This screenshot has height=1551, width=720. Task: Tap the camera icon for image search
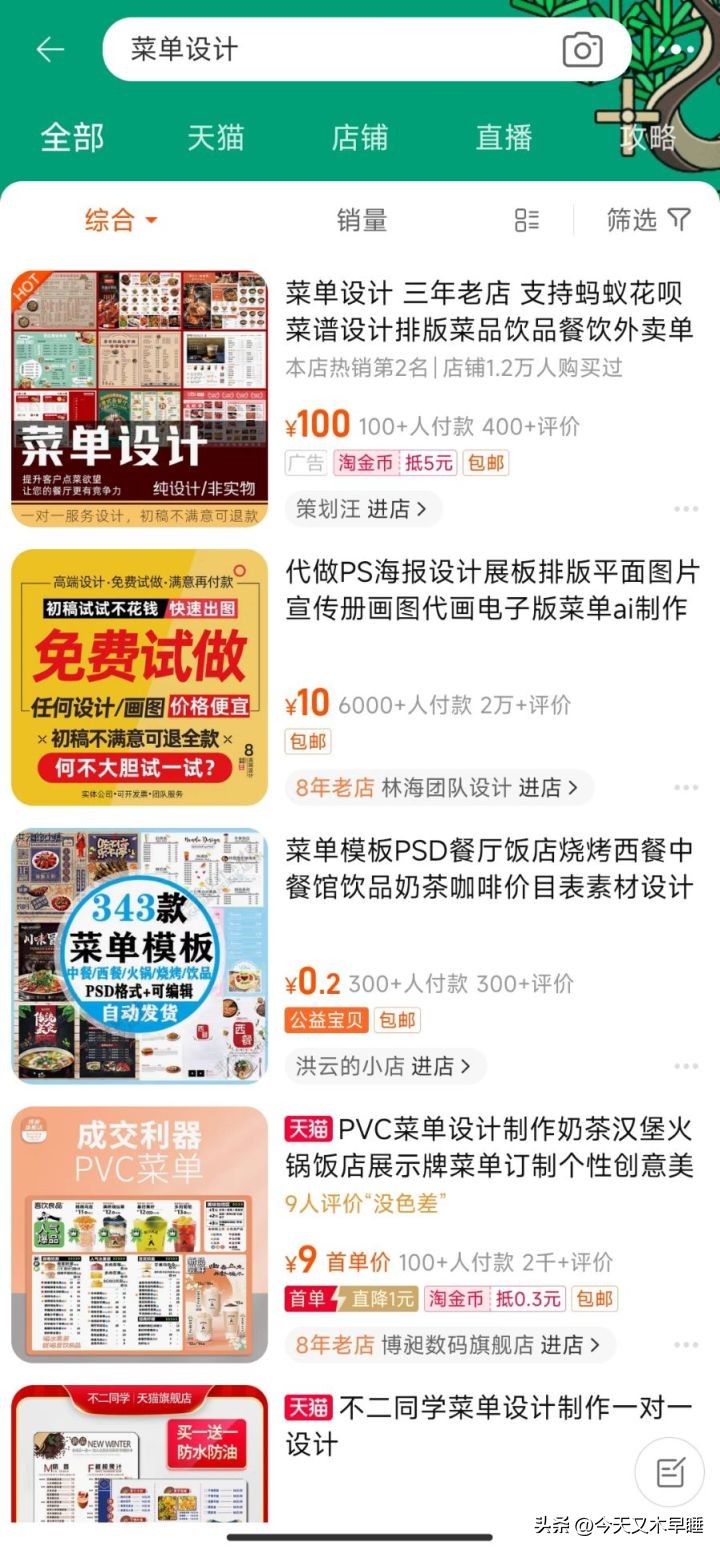coord(582,48)
